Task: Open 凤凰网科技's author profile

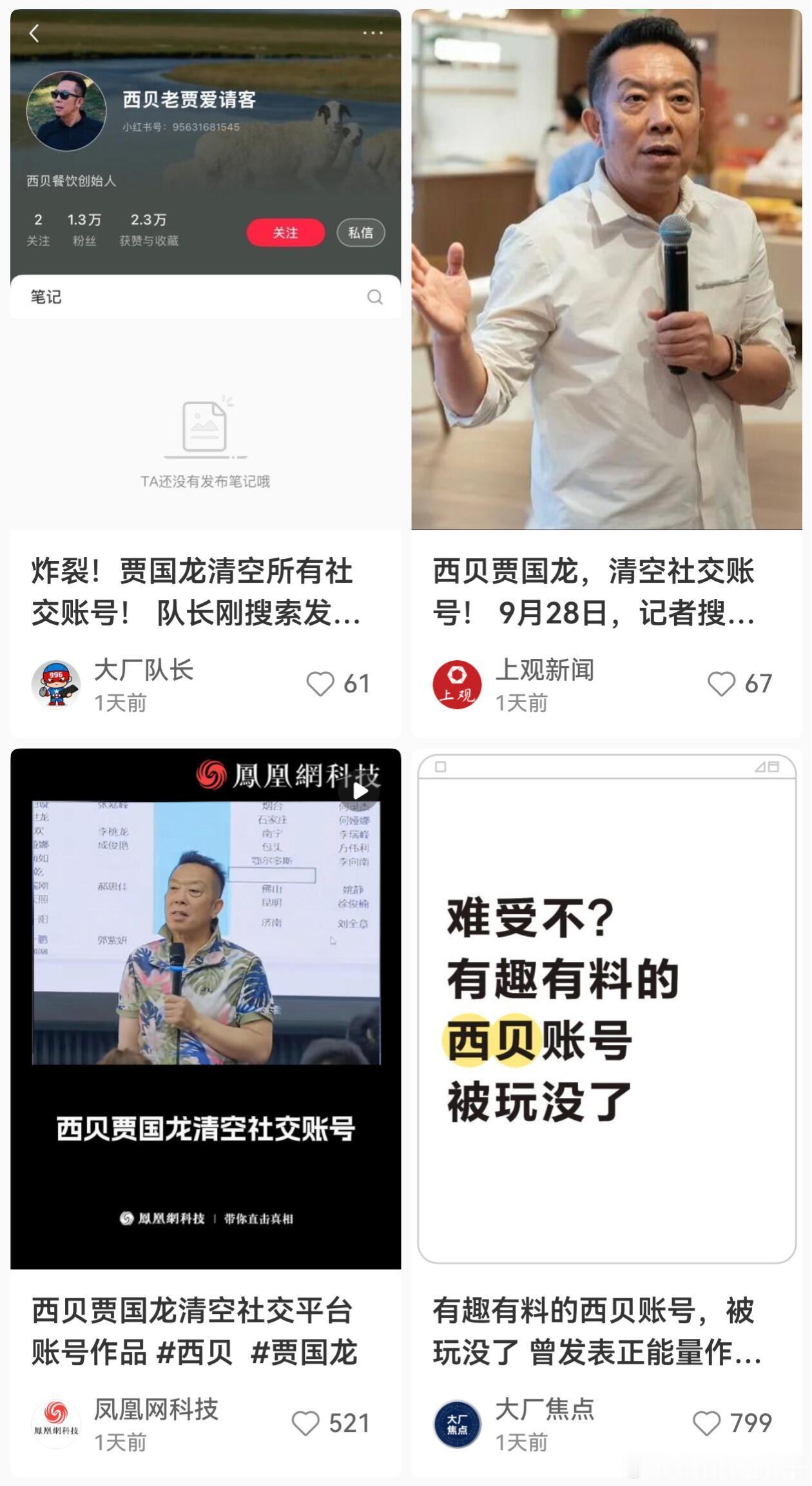Action: point(56,1424)
